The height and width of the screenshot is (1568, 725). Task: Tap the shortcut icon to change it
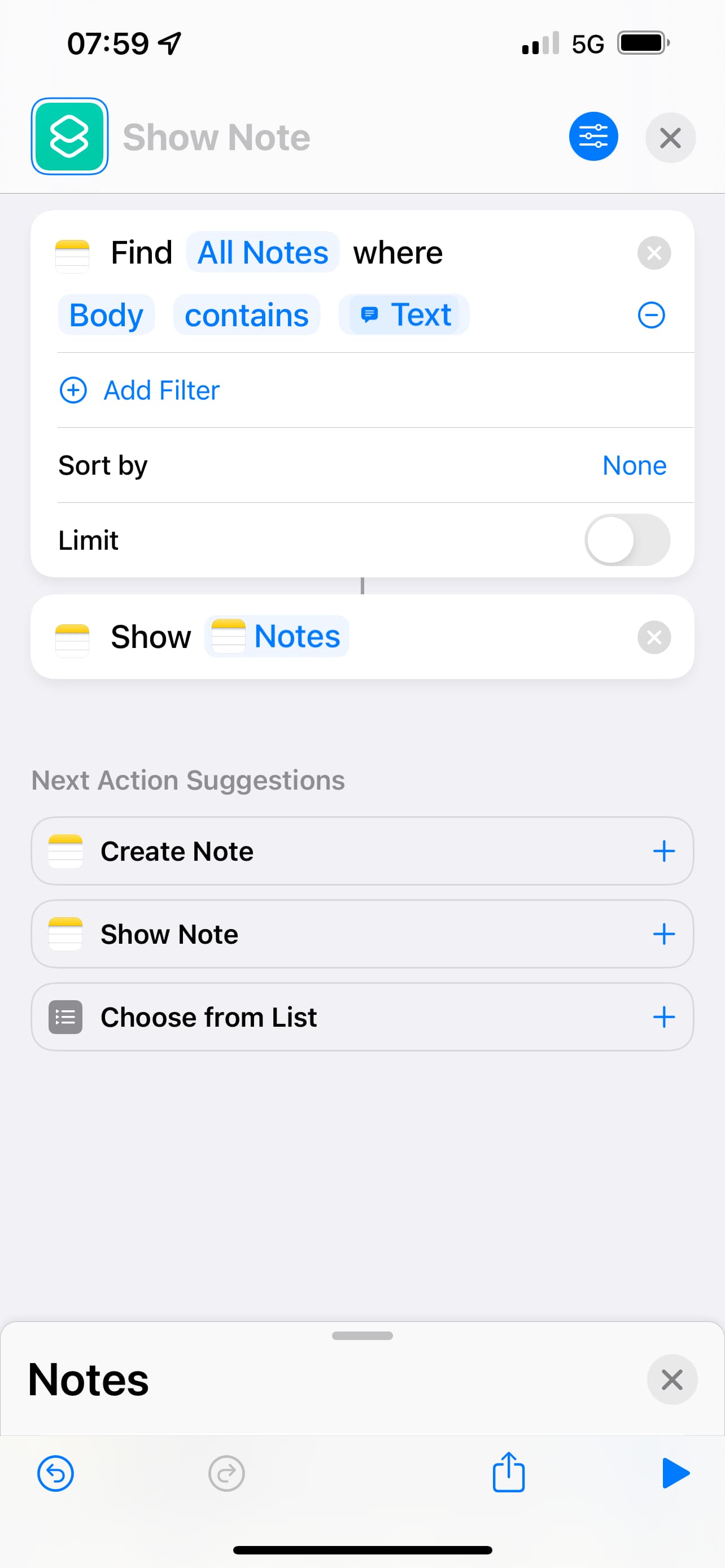[70, 137]
